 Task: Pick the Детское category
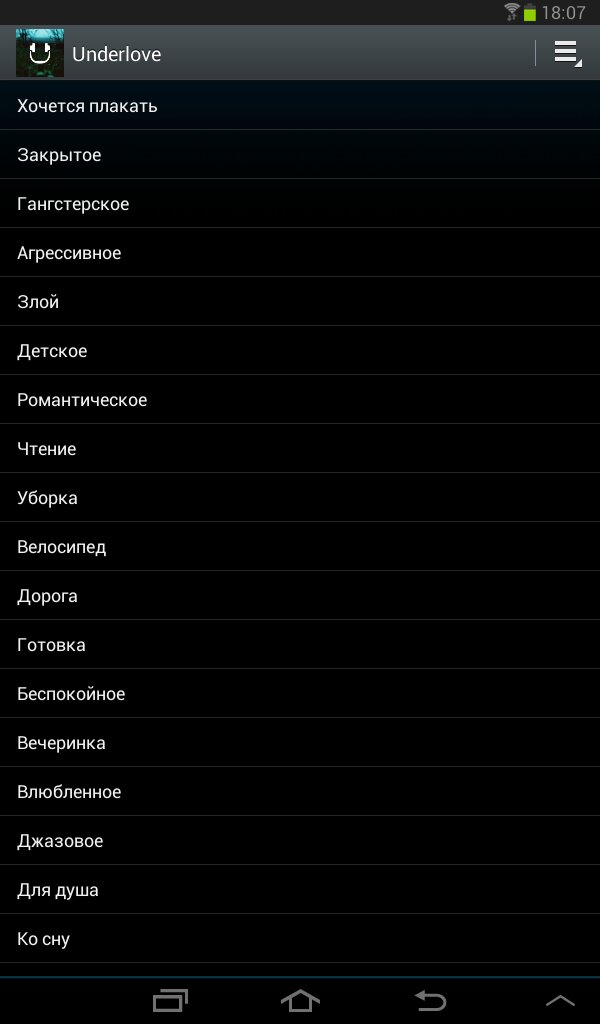(x=52, y=351)
